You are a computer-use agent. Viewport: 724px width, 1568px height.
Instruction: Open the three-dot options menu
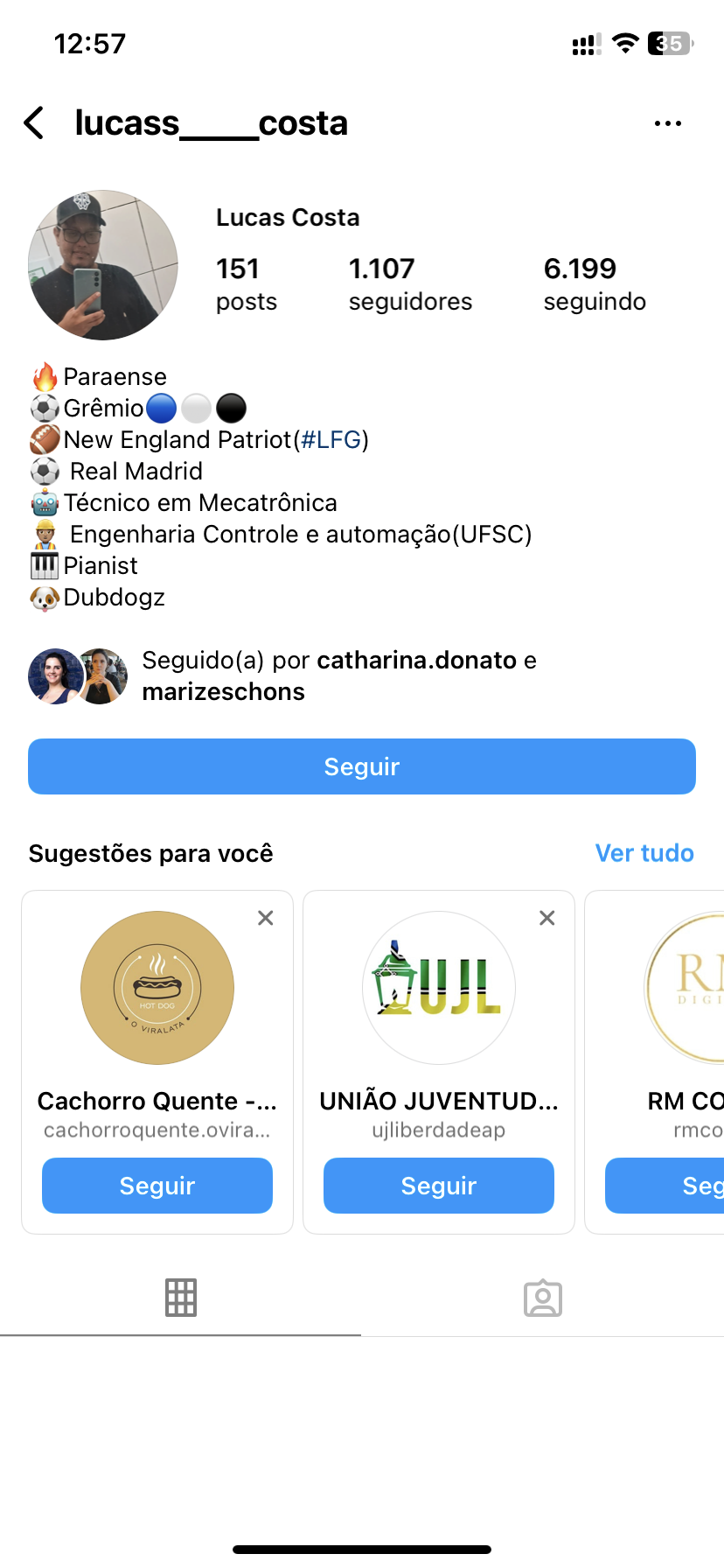[667, 123]
